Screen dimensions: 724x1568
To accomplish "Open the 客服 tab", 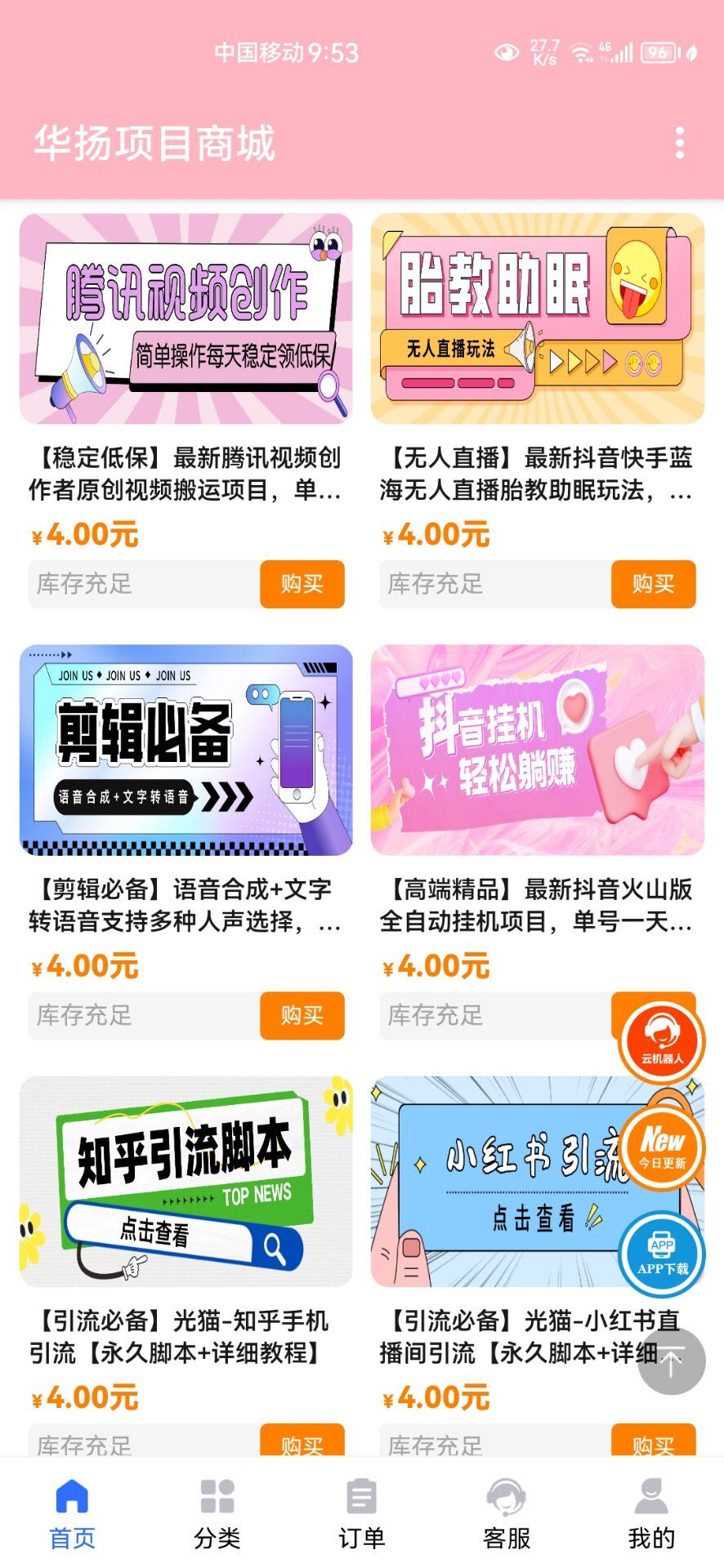I will (507, 1513).
